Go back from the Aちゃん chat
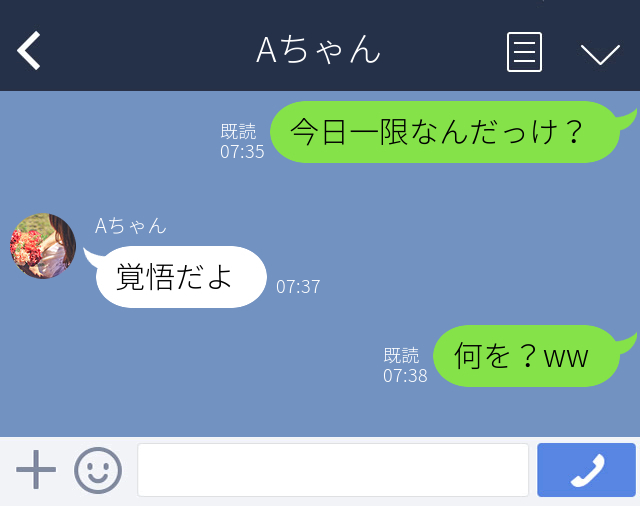This screenshot has height=506, width=640. pyautogui.click(x=29, y=51)
